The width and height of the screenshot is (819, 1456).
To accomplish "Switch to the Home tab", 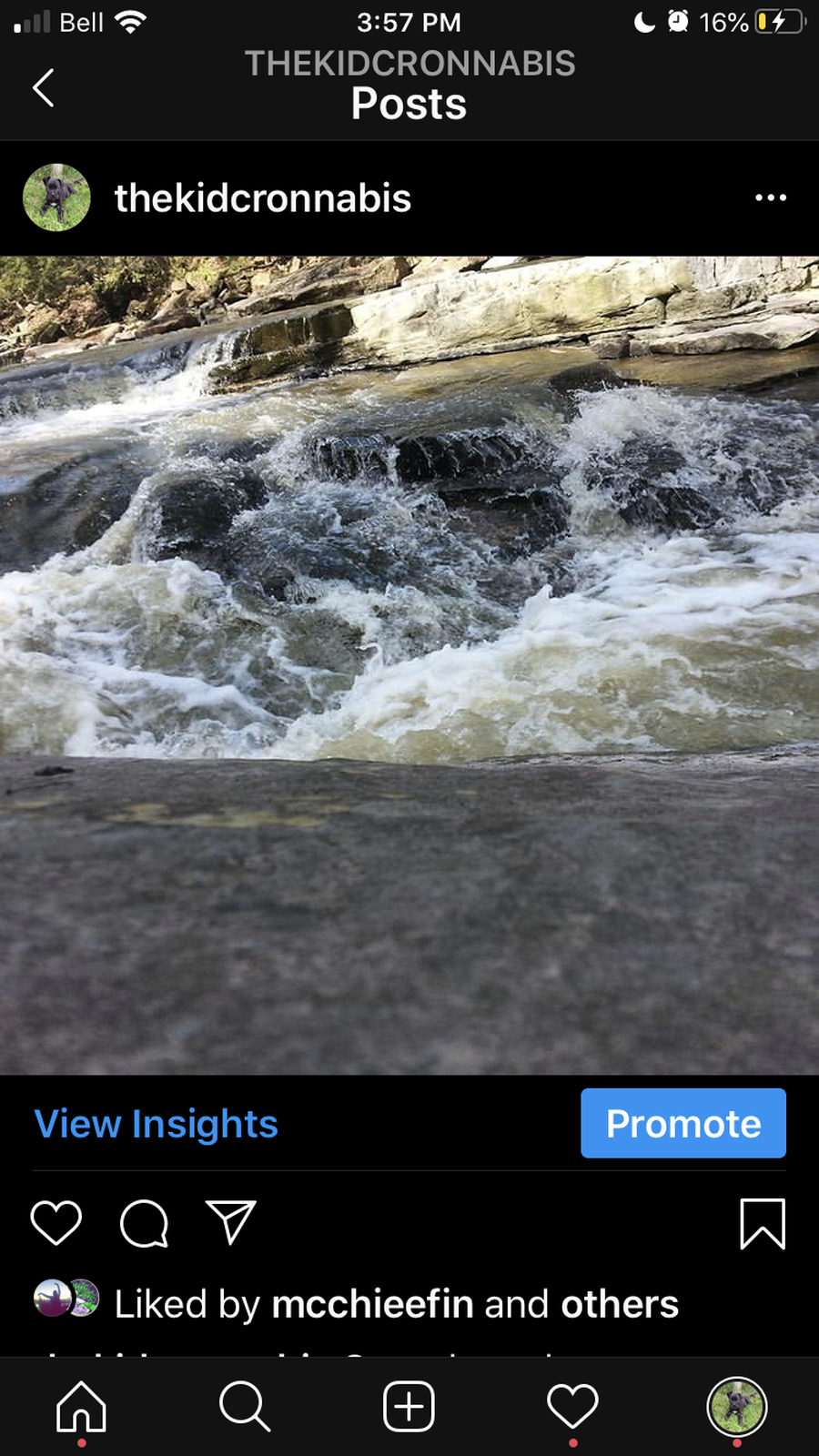I will click(81, 1406).
